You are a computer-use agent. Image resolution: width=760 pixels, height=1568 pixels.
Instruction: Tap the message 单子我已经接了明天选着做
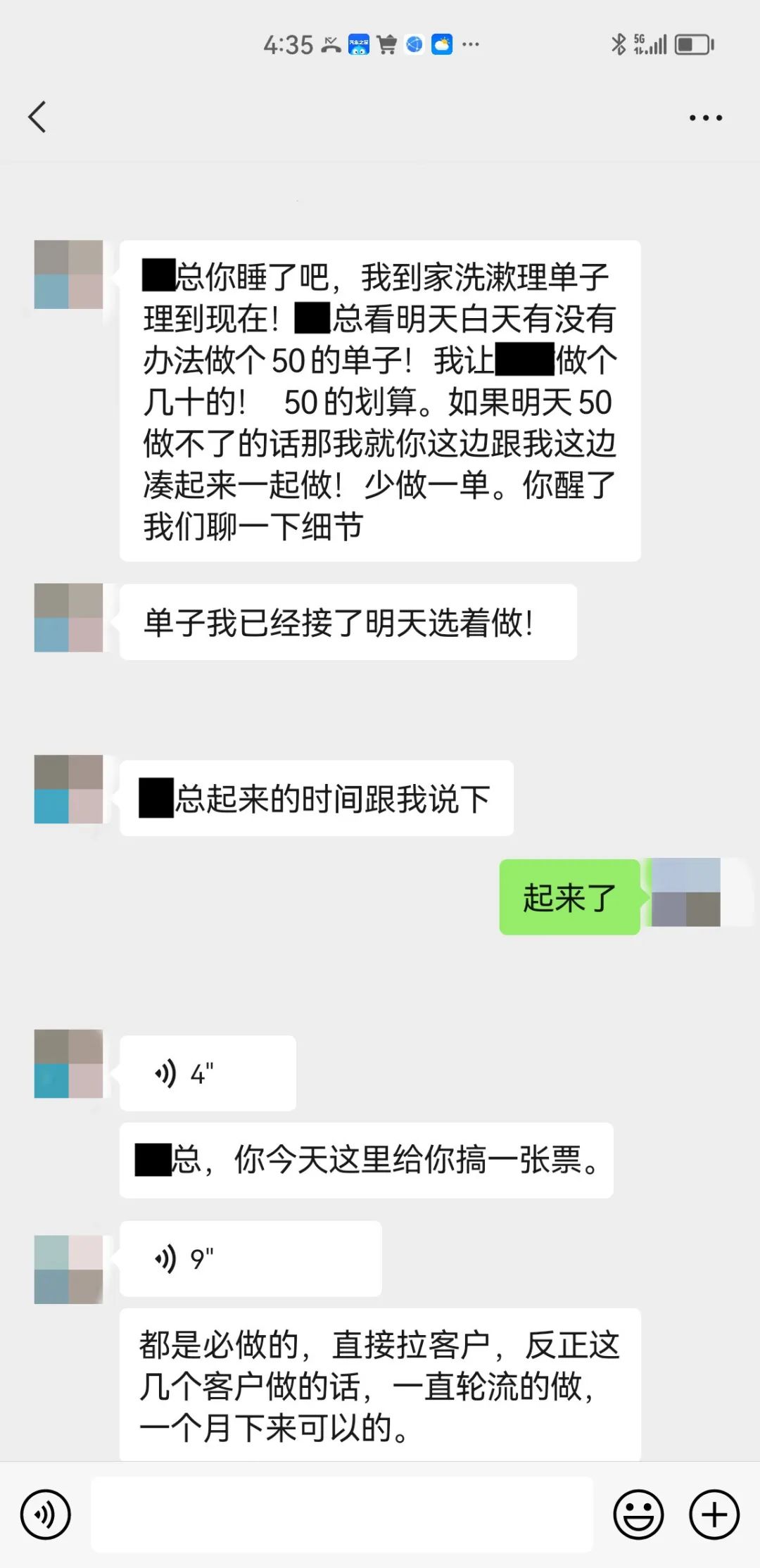pyautogui.click(x=348, y=621)
